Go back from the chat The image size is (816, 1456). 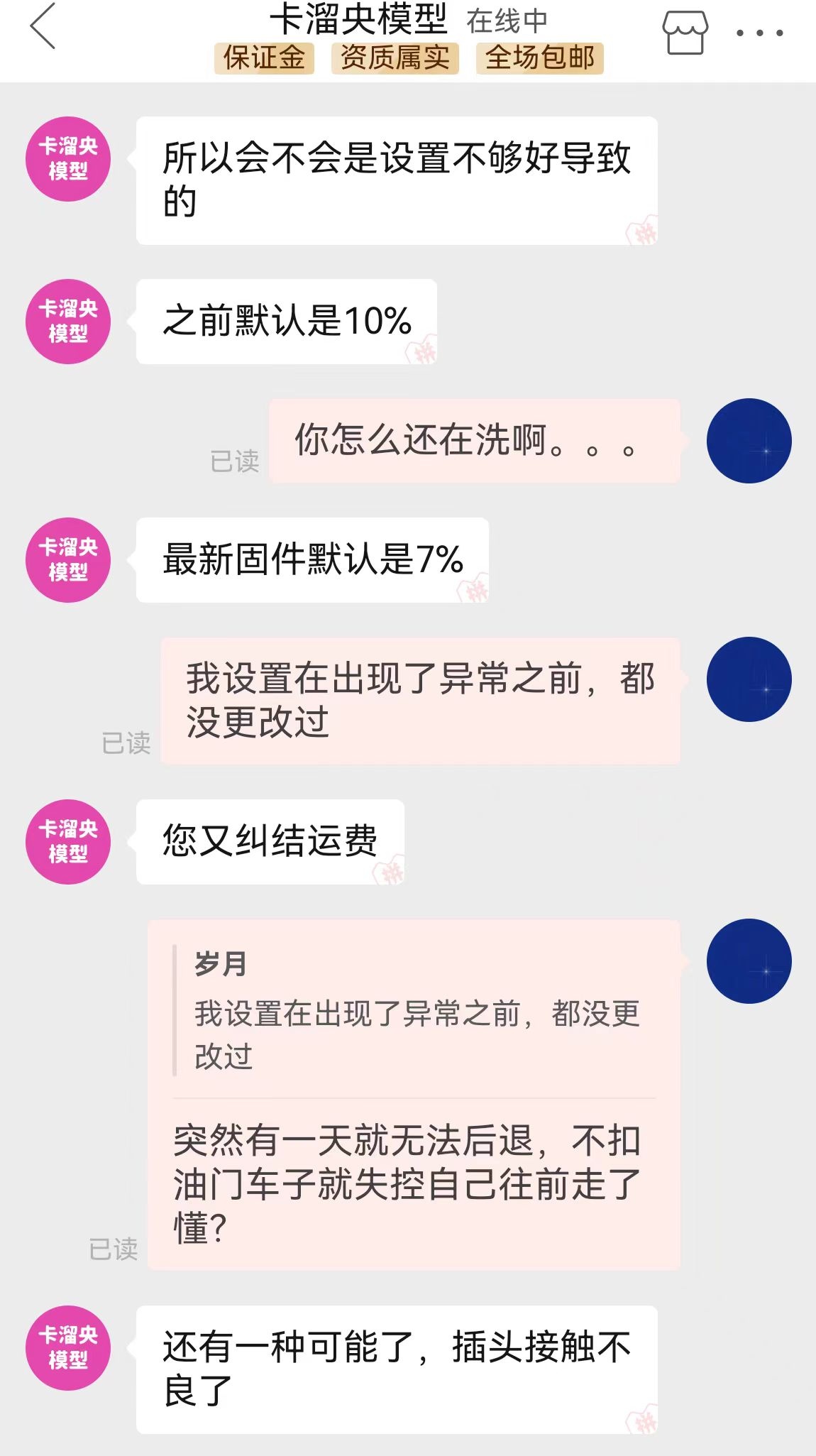click(x=43, y=27)
